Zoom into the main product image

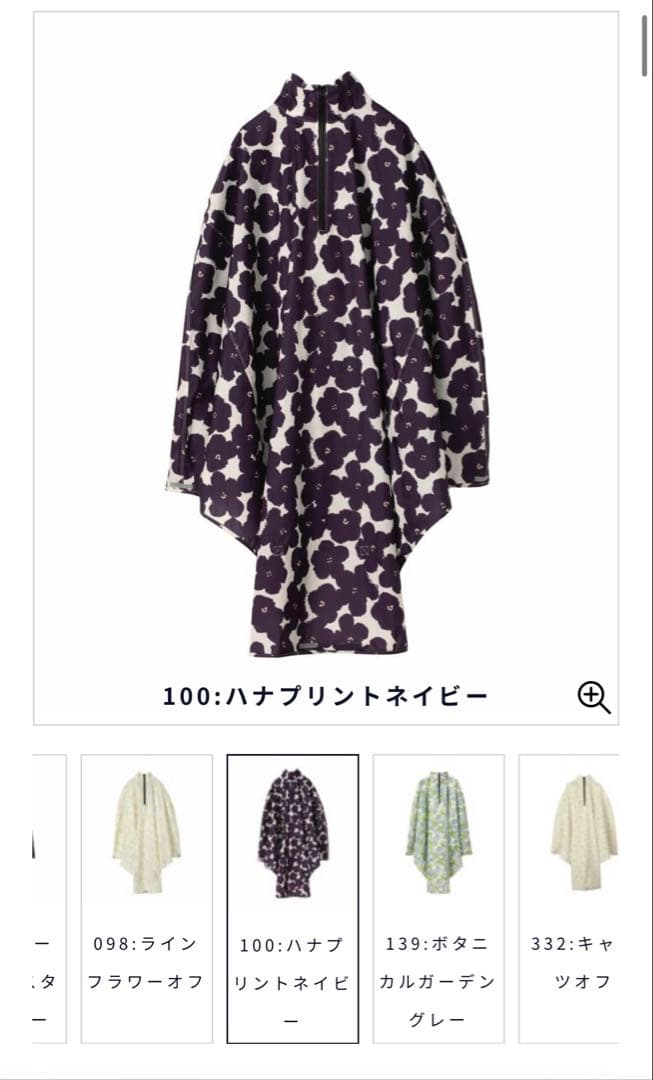pos(594,697)
